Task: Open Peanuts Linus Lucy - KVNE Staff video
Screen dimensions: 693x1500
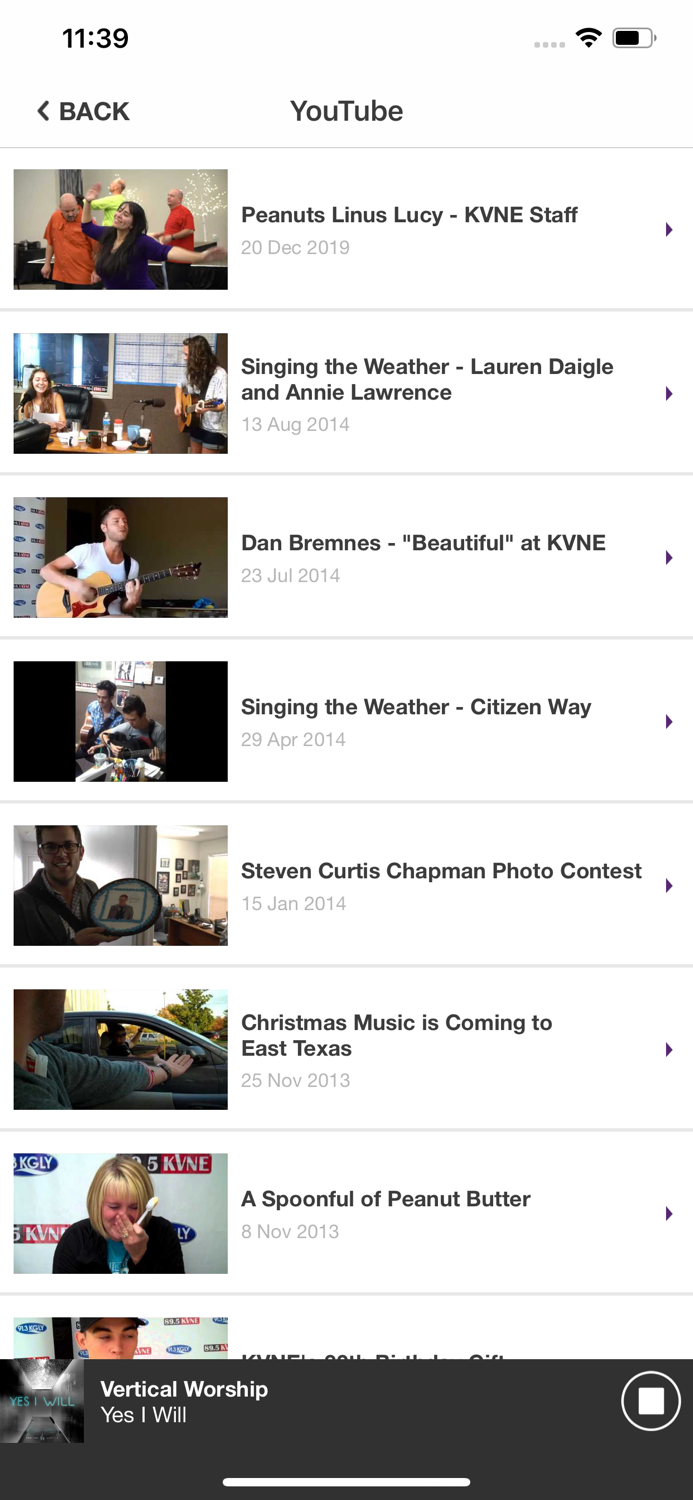Action: click(346, 229)
